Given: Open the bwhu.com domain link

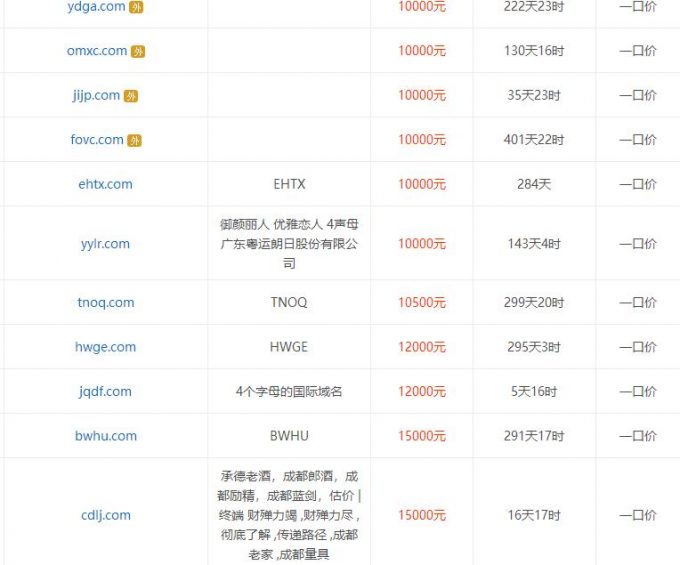Looking at the screenshot, I should pos(105,436).
